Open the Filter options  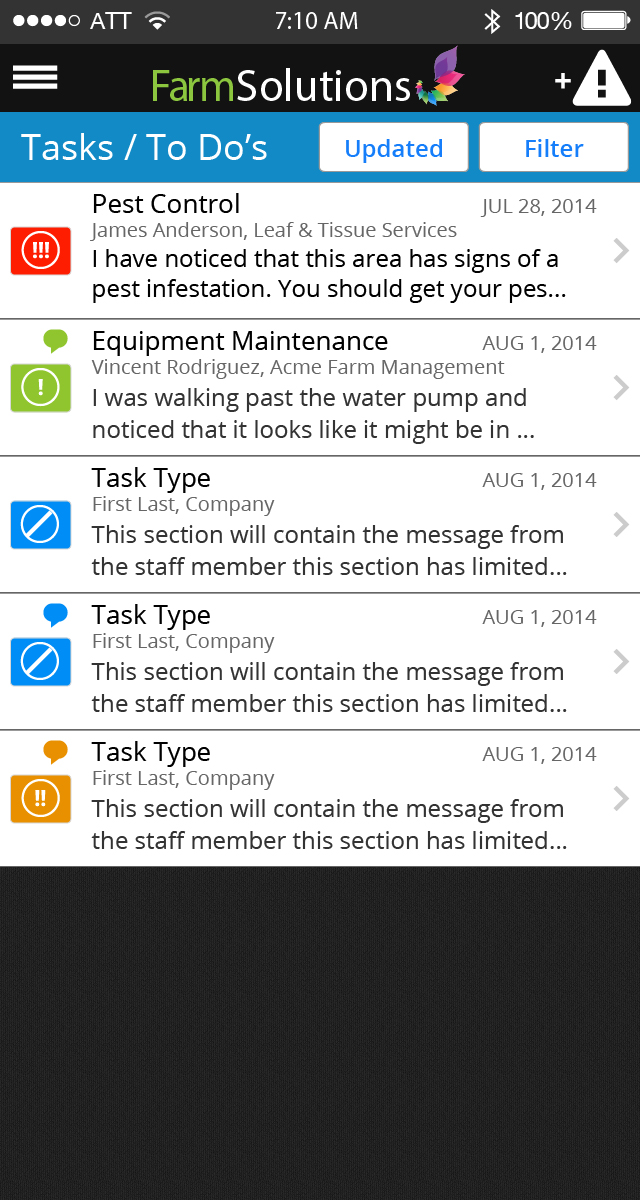click(553, 148)
